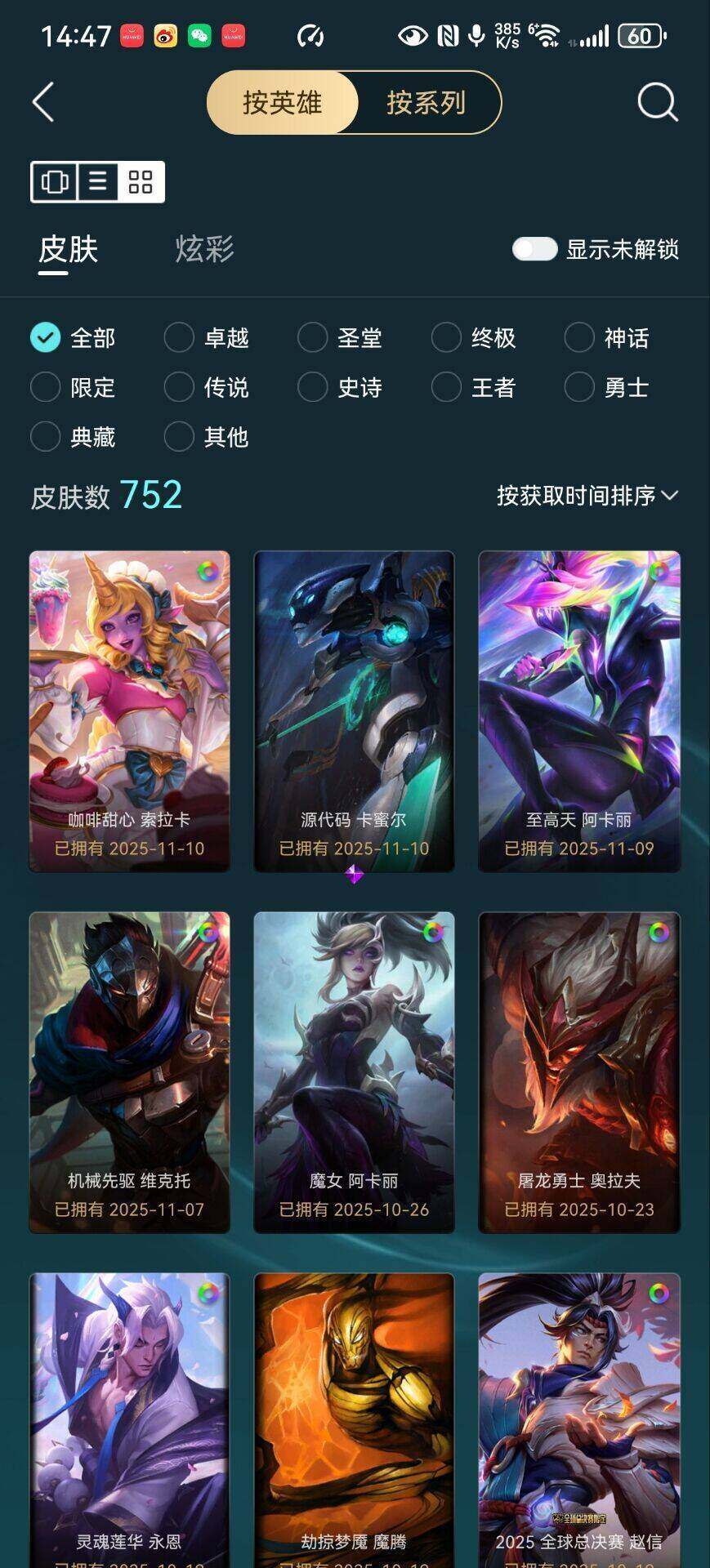This screenshot has width=710, height=1568.
Task: Open the search magnifier icon
Action: pos(657,103)
